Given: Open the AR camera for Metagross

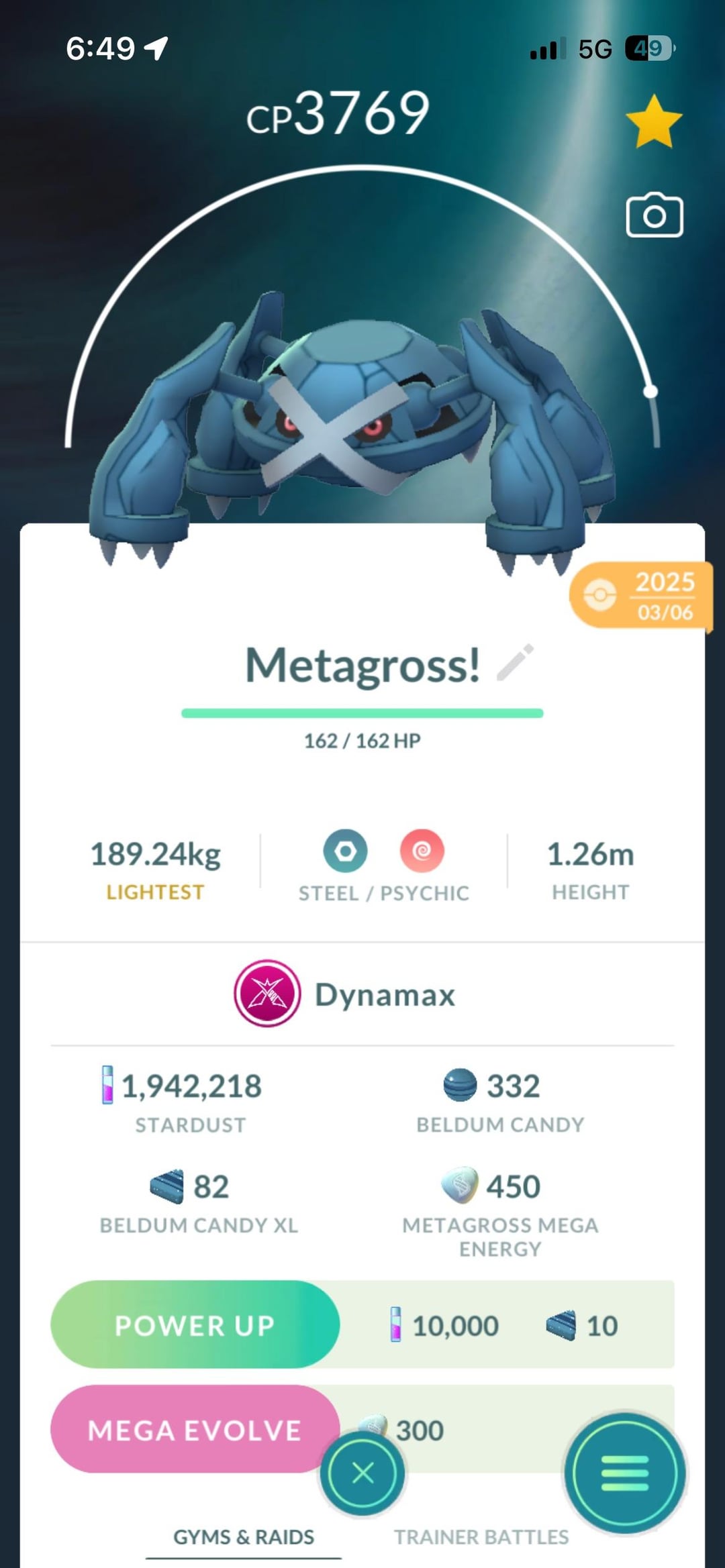Looking at the screenshot, I should pyautogui.click(x=654, y=215).
